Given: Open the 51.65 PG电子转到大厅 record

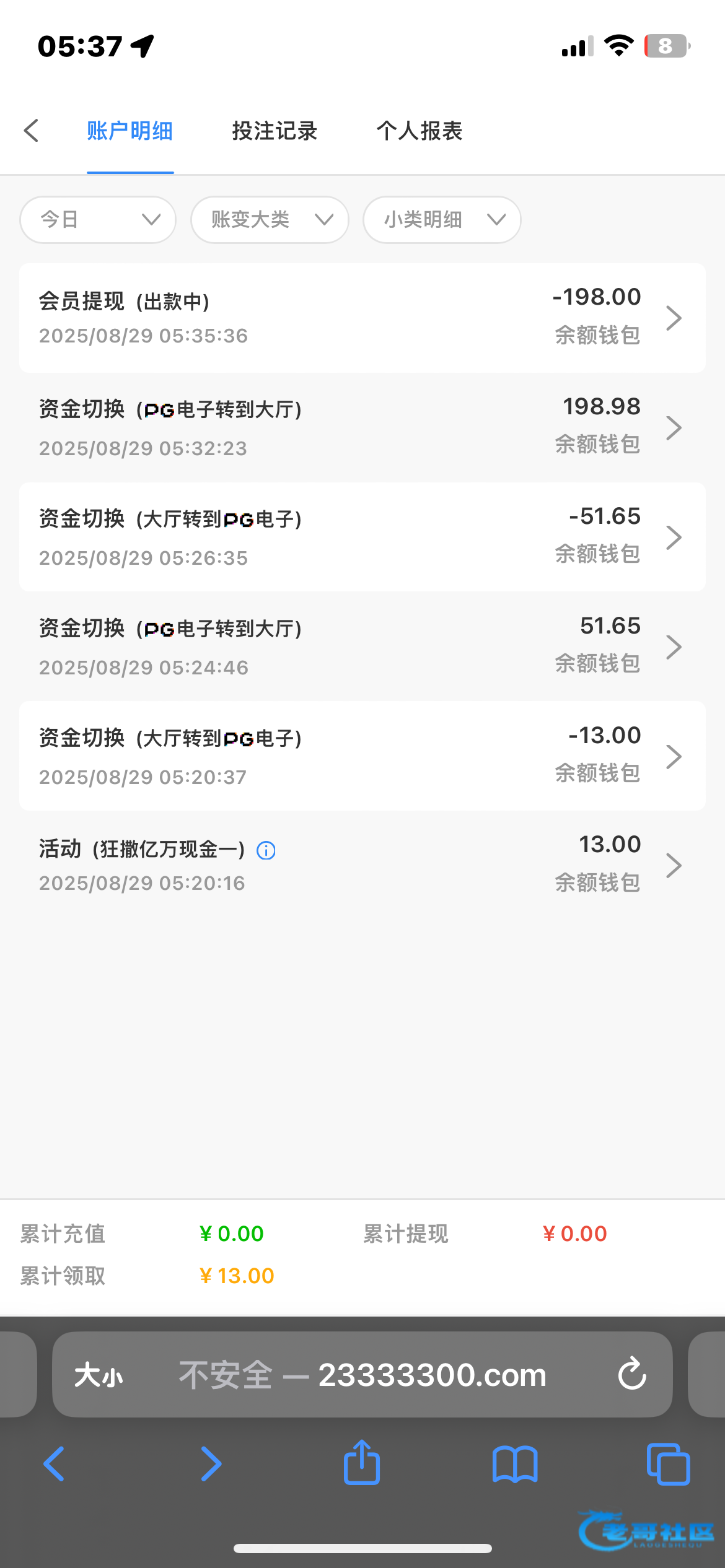Looking at the screenshot, I should point(362,647).
